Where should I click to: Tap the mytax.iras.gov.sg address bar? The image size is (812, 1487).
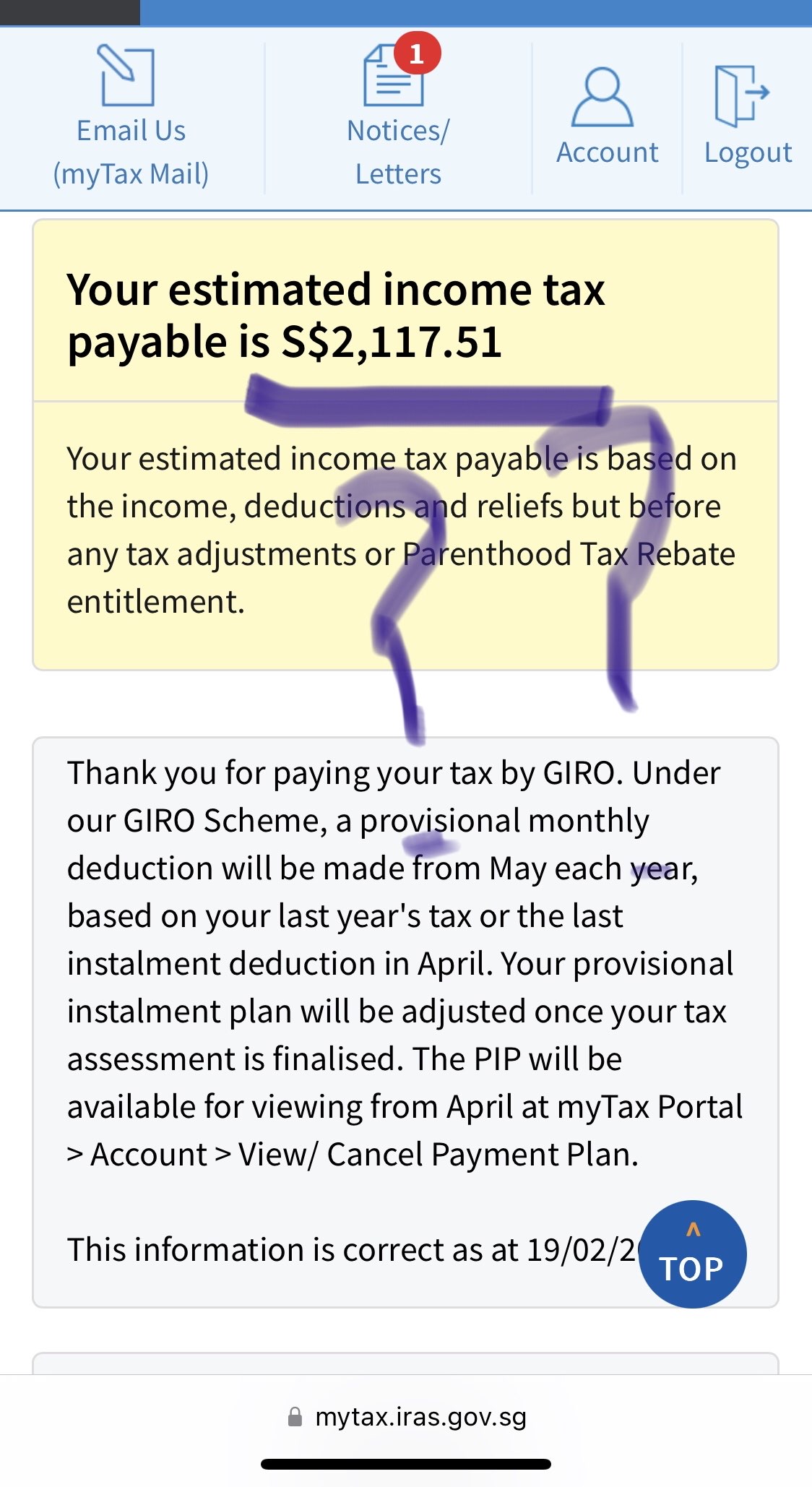[407, 1417]
